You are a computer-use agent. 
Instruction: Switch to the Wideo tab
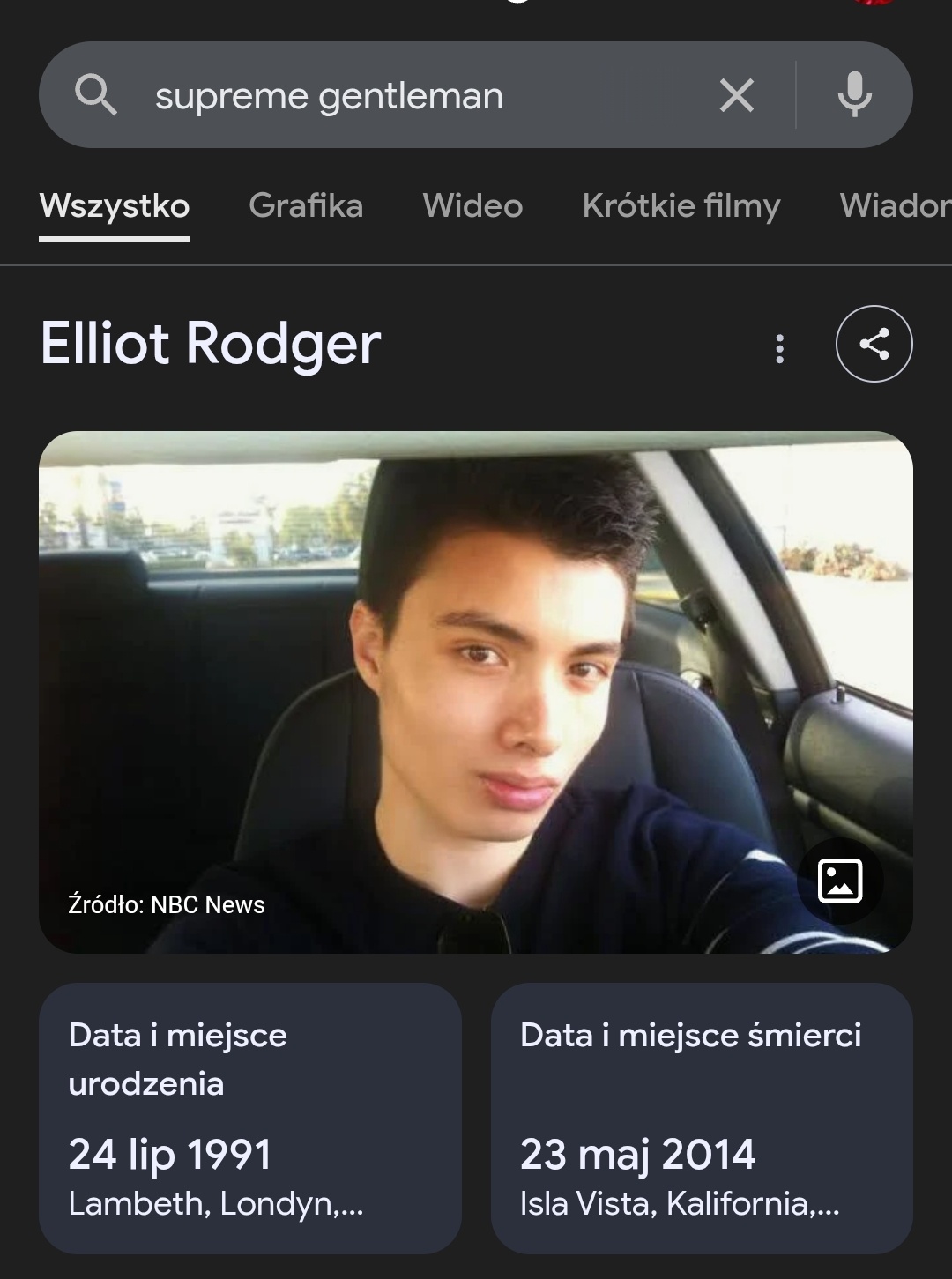472,206
